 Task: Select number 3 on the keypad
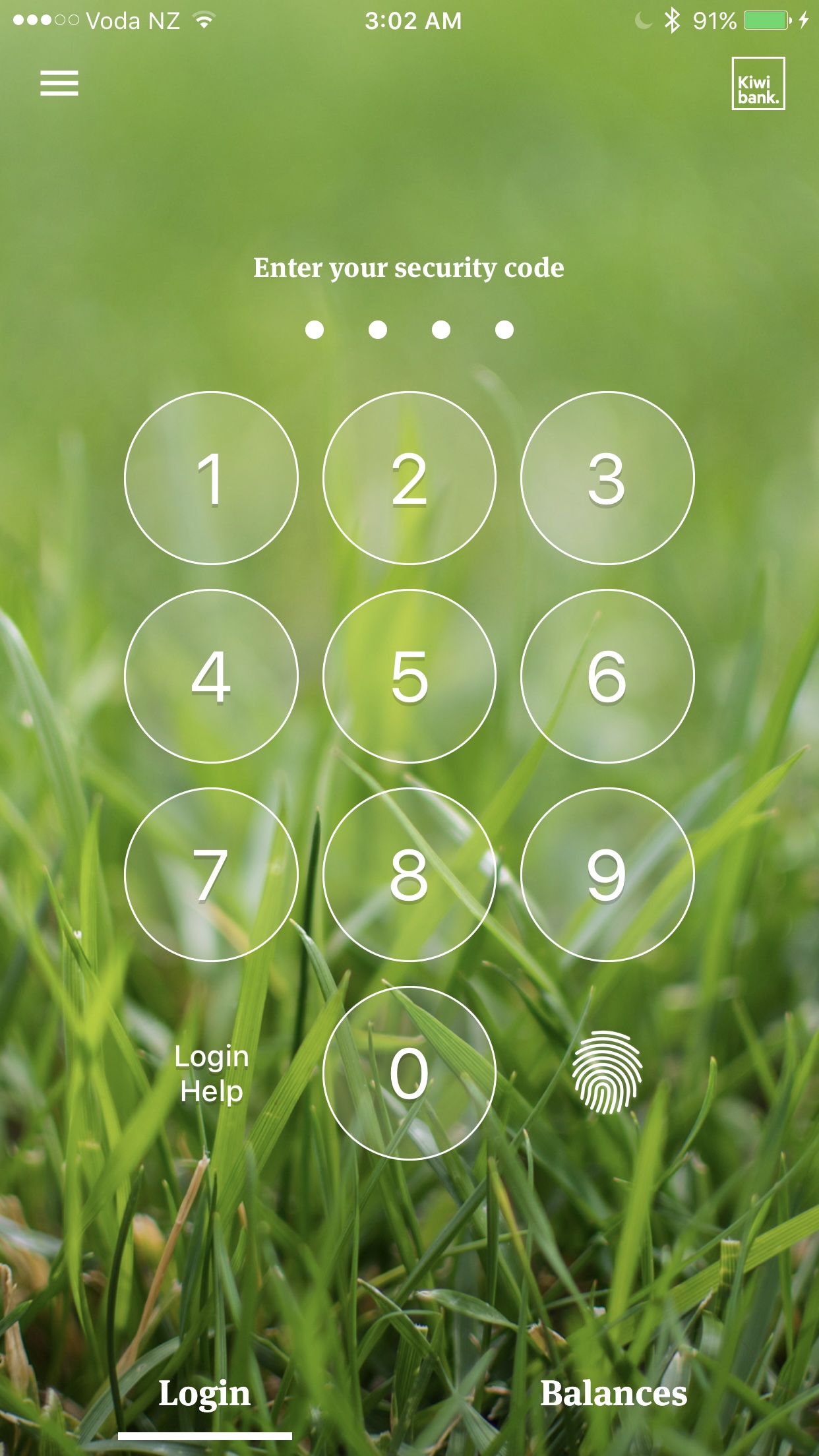[x=607, y=478]
